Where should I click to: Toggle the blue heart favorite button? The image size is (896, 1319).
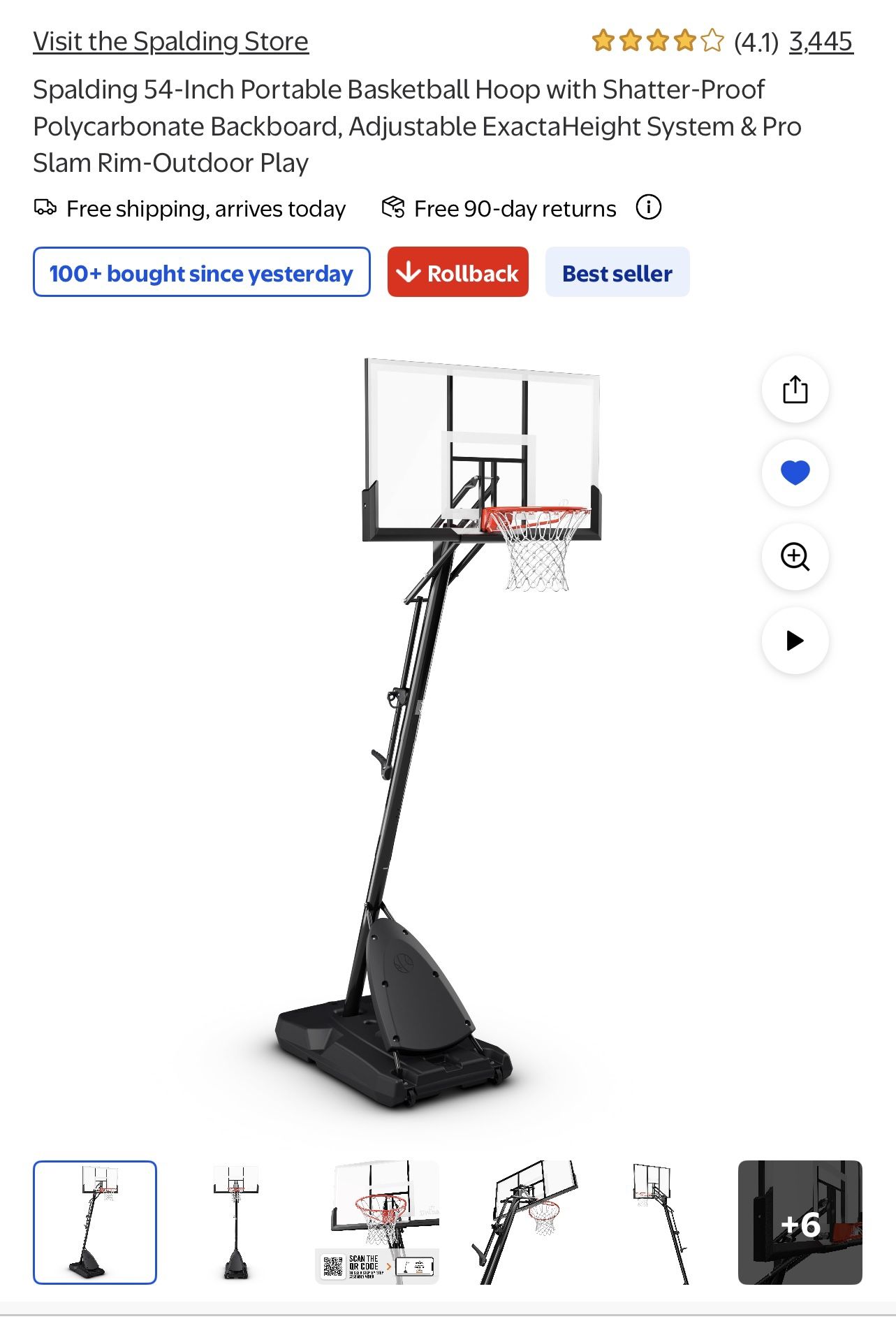tap(795, 473)
